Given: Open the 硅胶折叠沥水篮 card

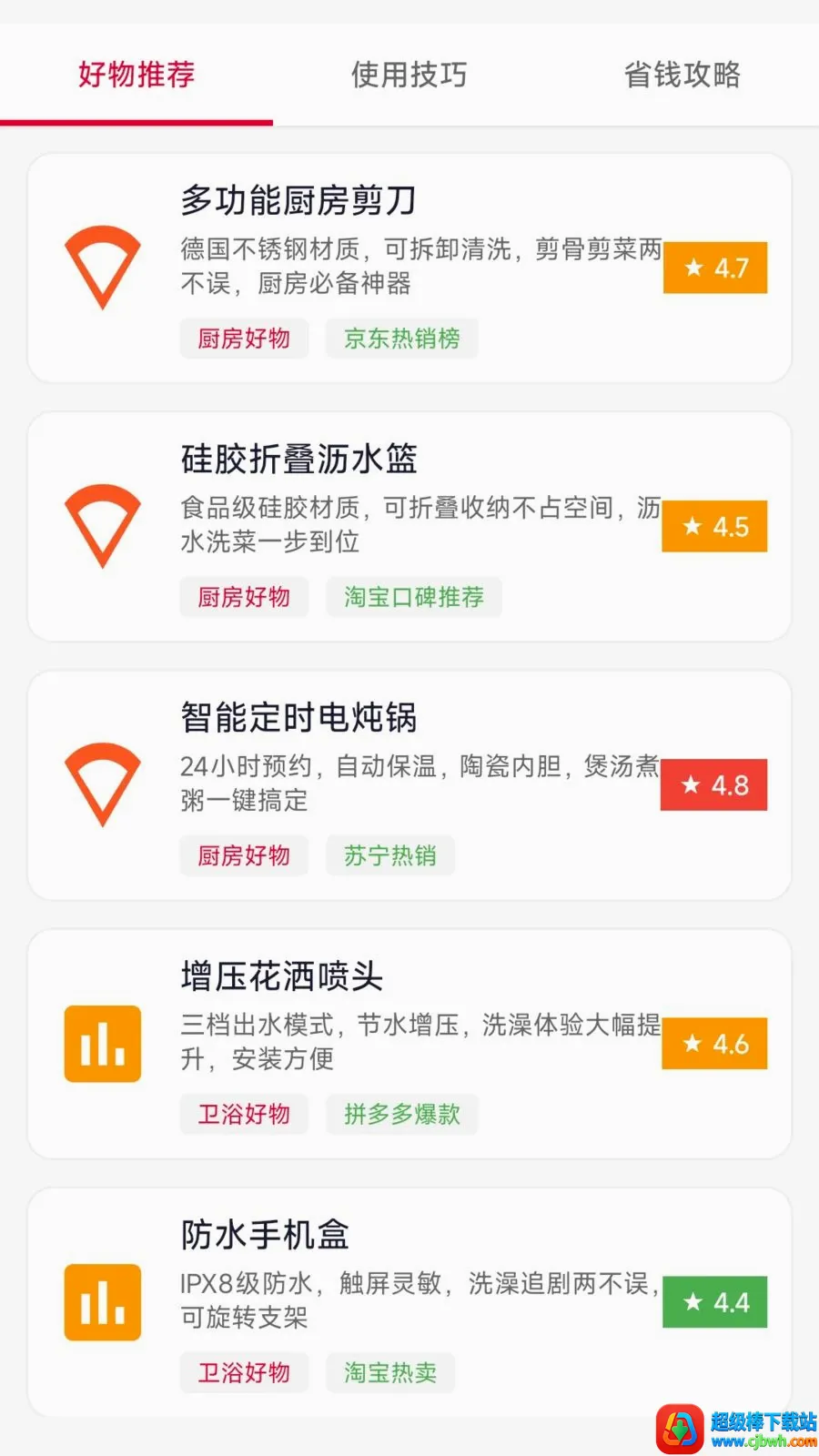Looking at the screenshot, I should (409, 527).
